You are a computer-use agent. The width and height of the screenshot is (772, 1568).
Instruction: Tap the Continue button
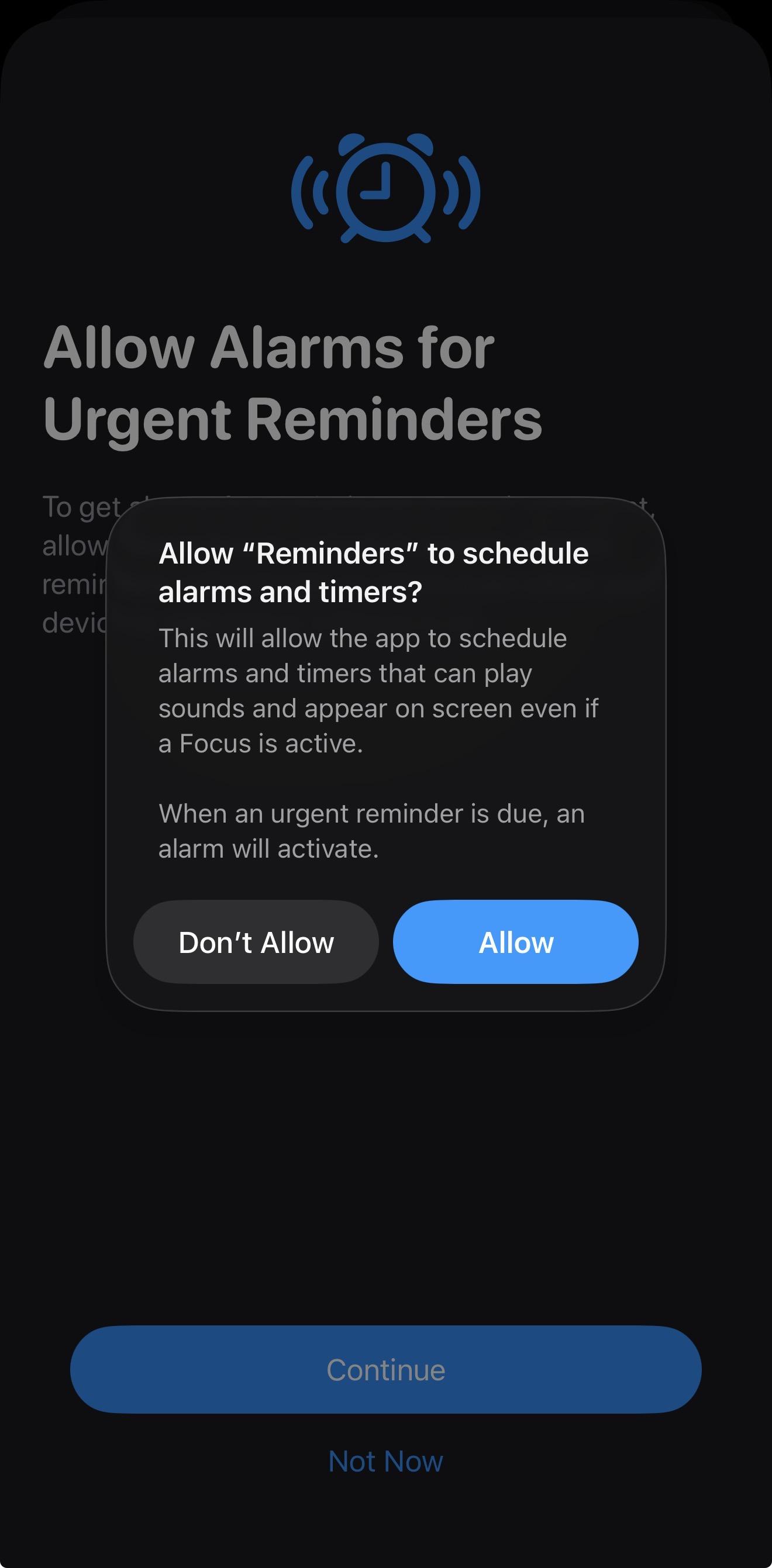pyautogui.click(x=385, y=1370)
